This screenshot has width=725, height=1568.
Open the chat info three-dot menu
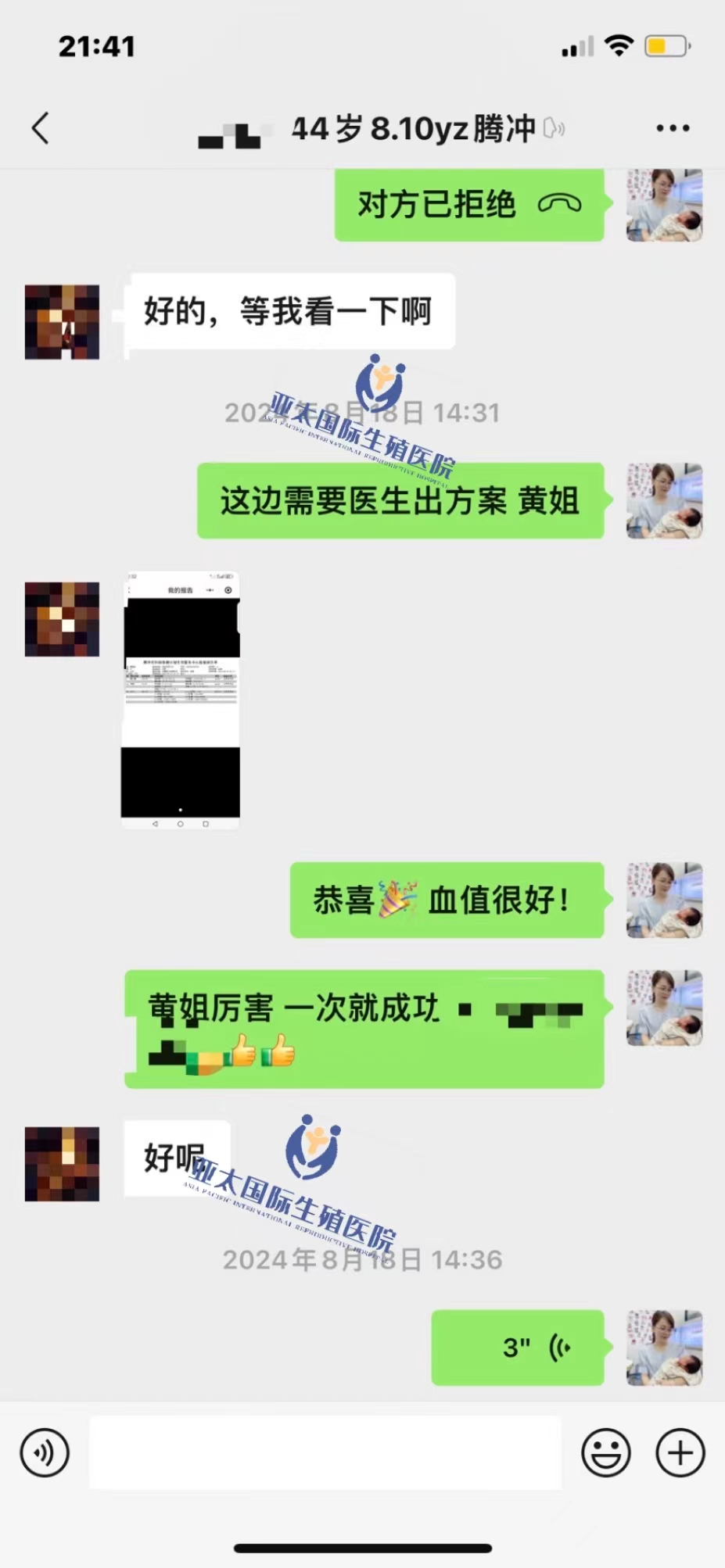point(672,128)
